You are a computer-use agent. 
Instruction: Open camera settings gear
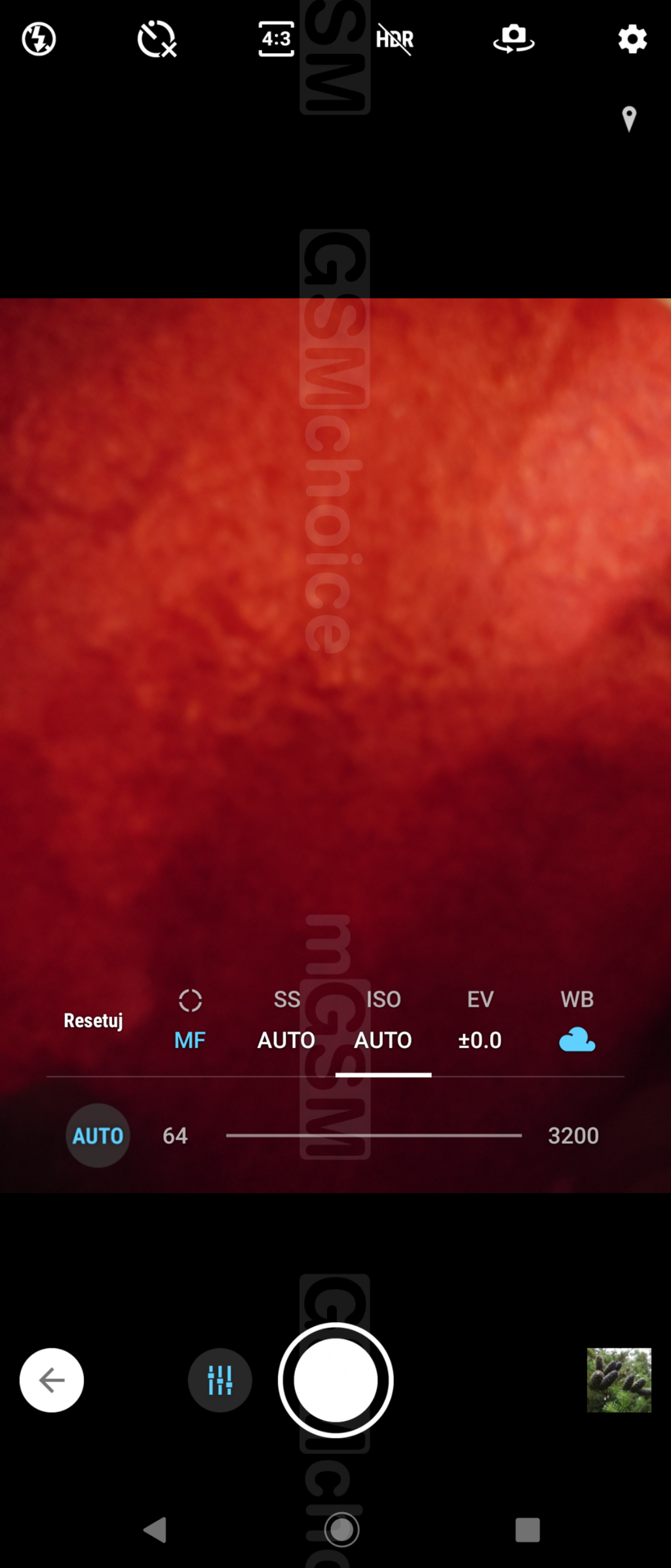point(632,39)
